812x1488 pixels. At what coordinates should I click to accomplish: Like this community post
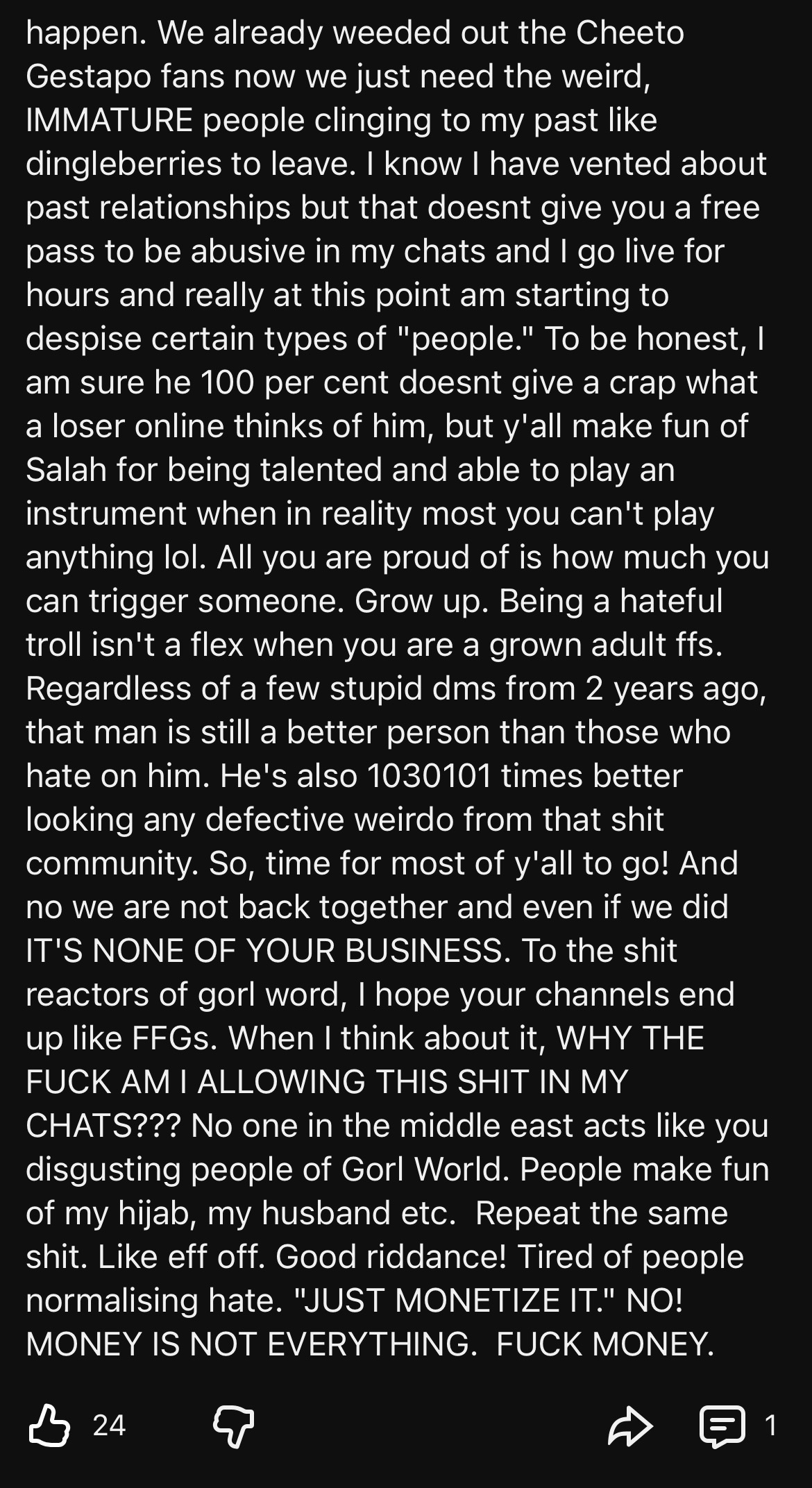point(49,1426)
